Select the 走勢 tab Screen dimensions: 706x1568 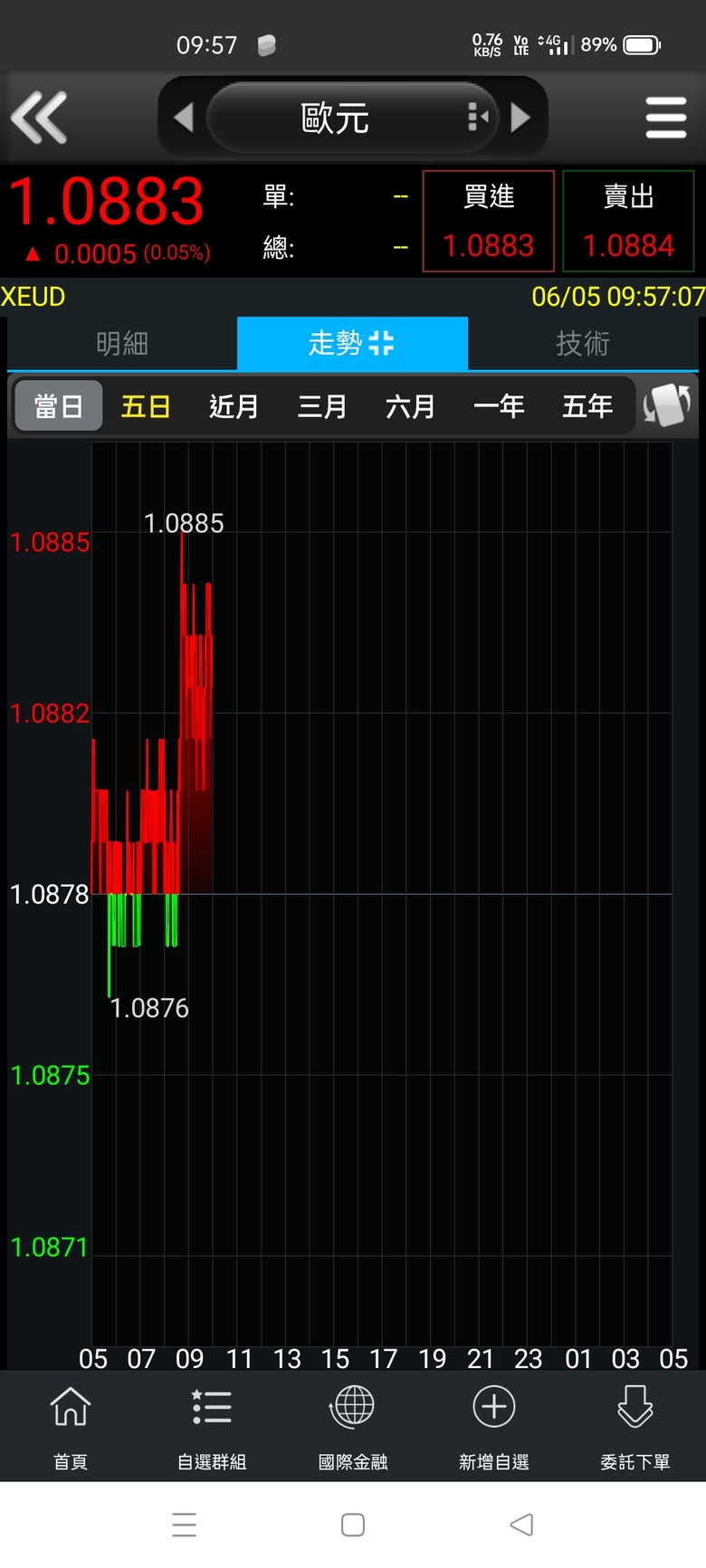click(x=352, y=343)
